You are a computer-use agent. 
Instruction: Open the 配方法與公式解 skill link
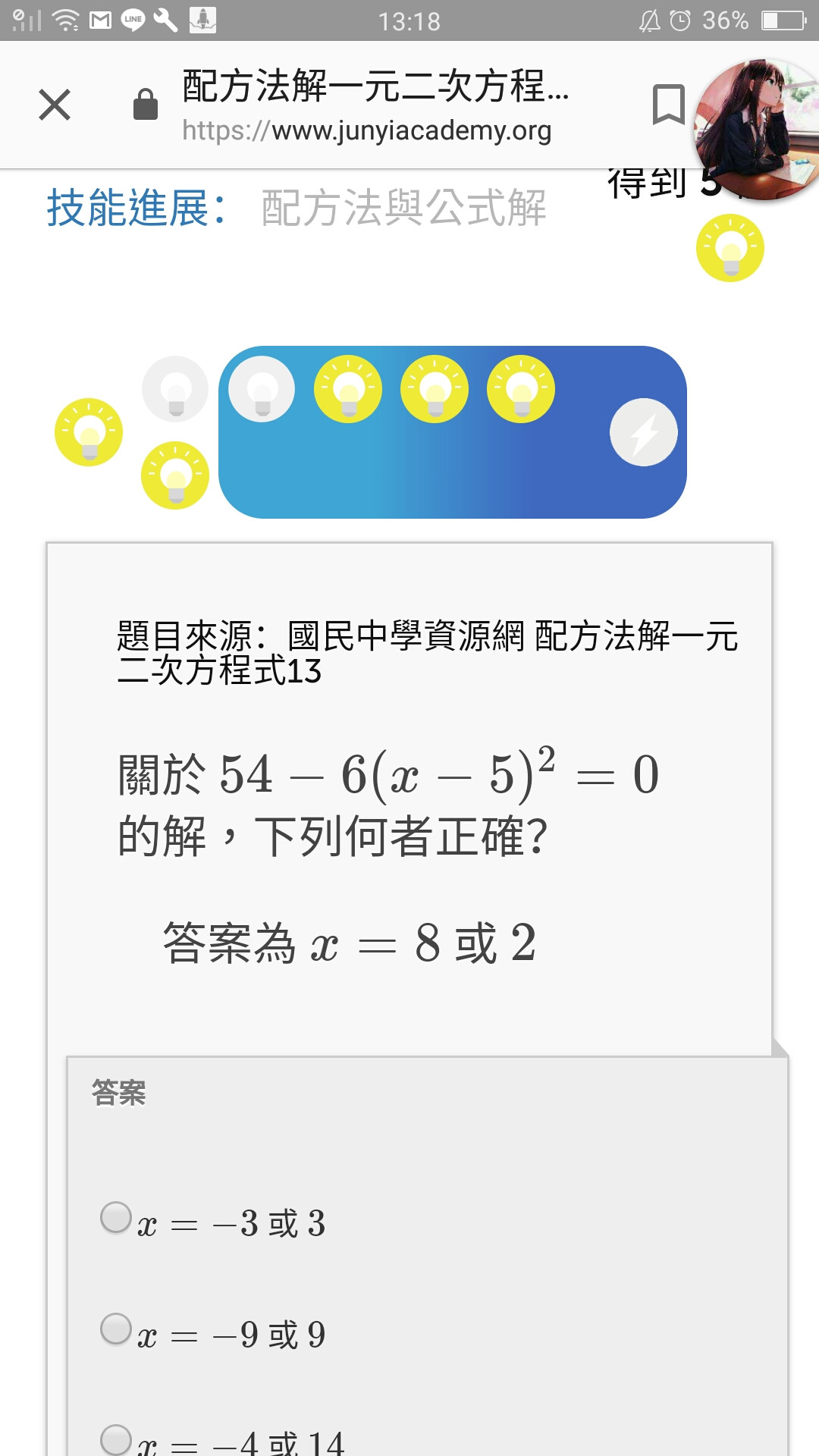click(403, 208)
